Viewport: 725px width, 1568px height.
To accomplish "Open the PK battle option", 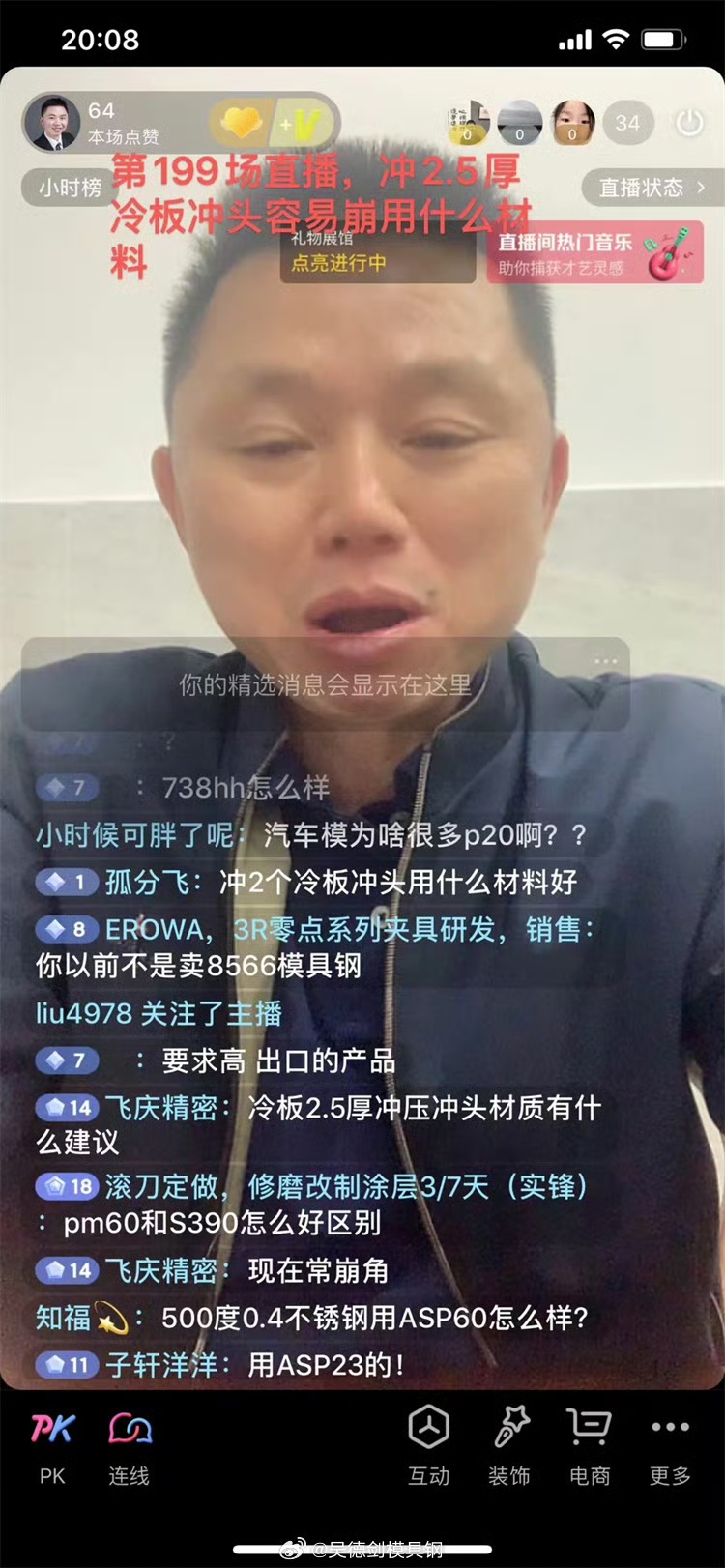I will (52, 1445).
